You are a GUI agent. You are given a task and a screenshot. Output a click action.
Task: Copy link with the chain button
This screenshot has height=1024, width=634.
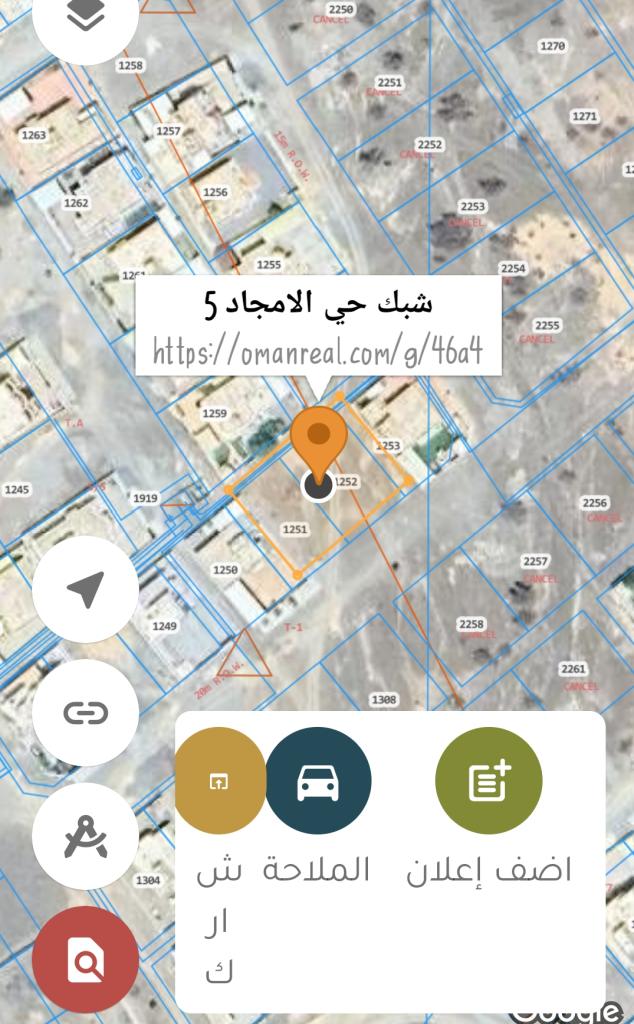[x=86, y=712]
